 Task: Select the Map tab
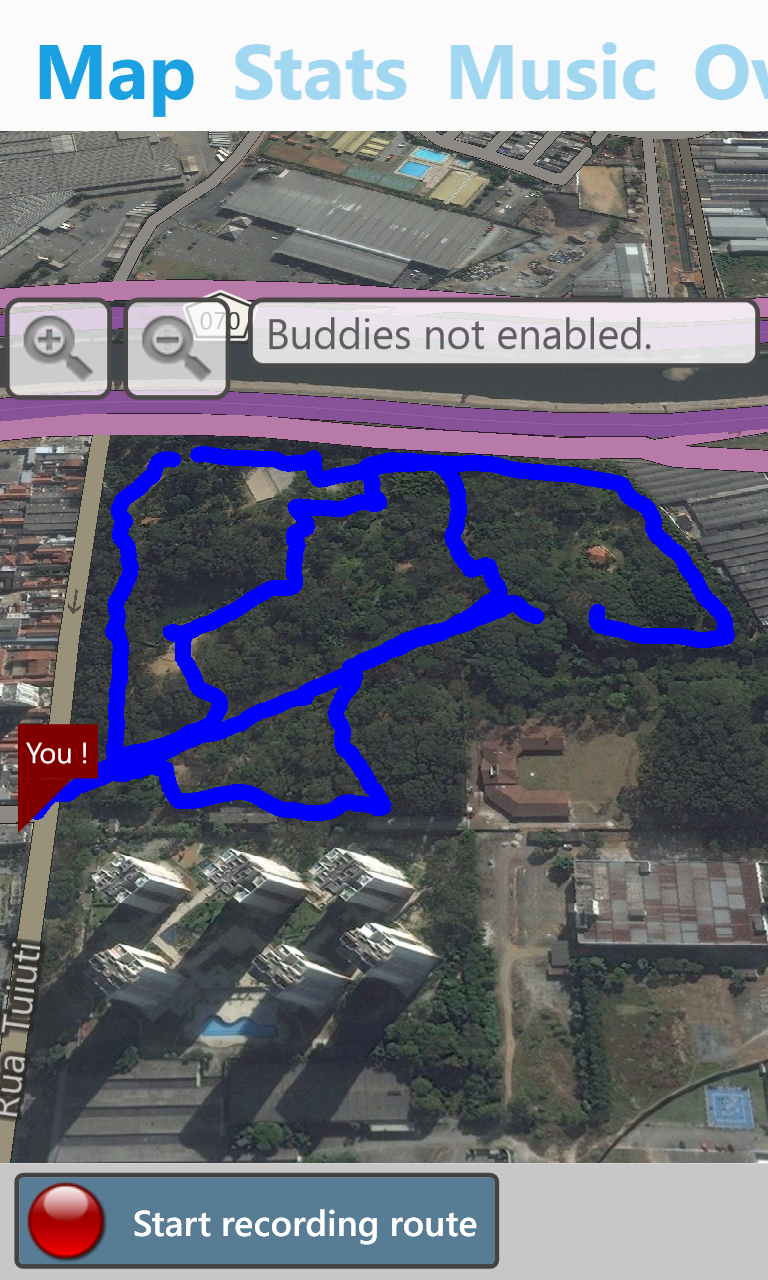click(x=115, y=73)
